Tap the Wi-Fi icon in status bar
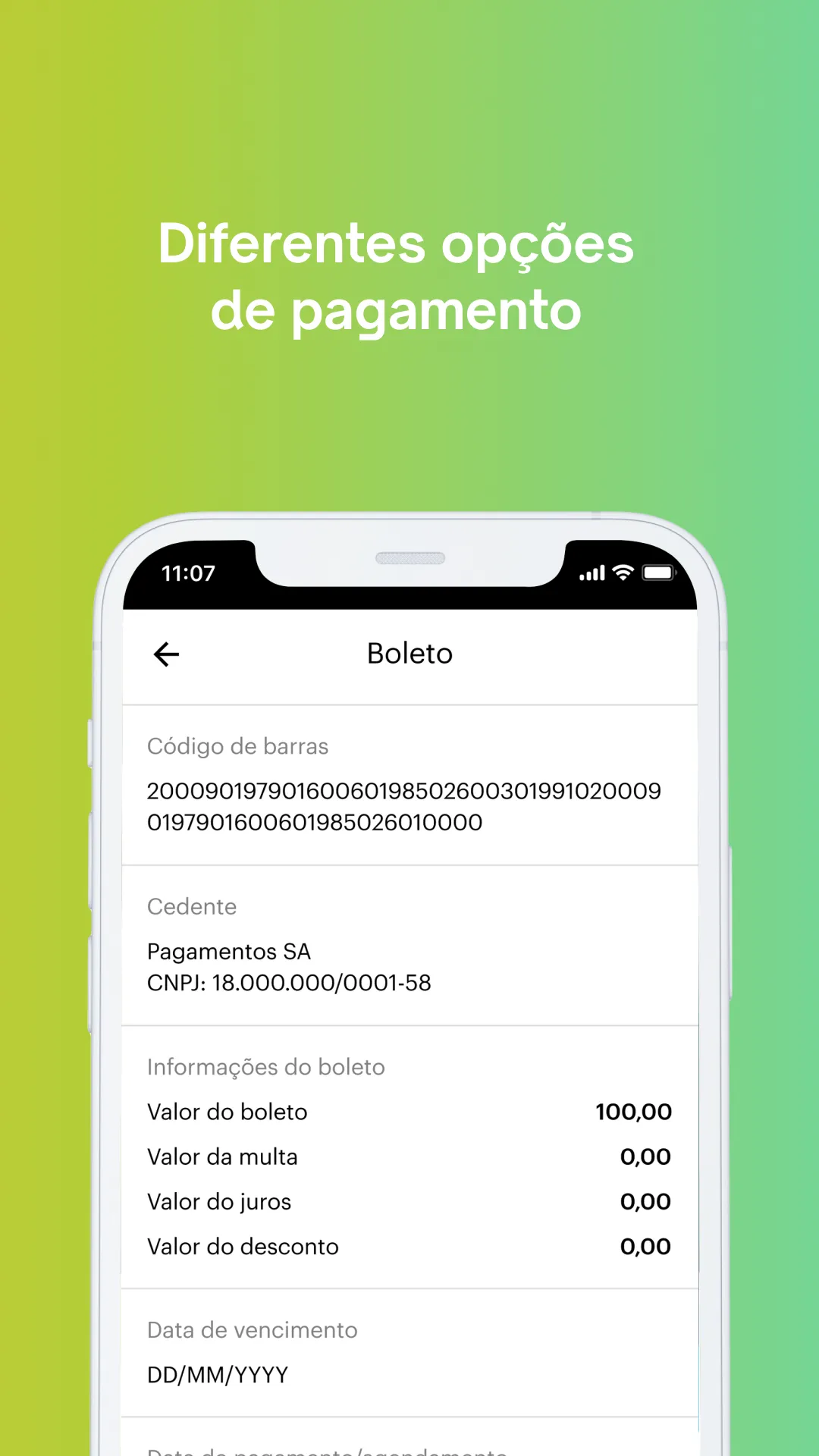Image resolution: width=819 pixels, height=1456 pixels. 622,573
